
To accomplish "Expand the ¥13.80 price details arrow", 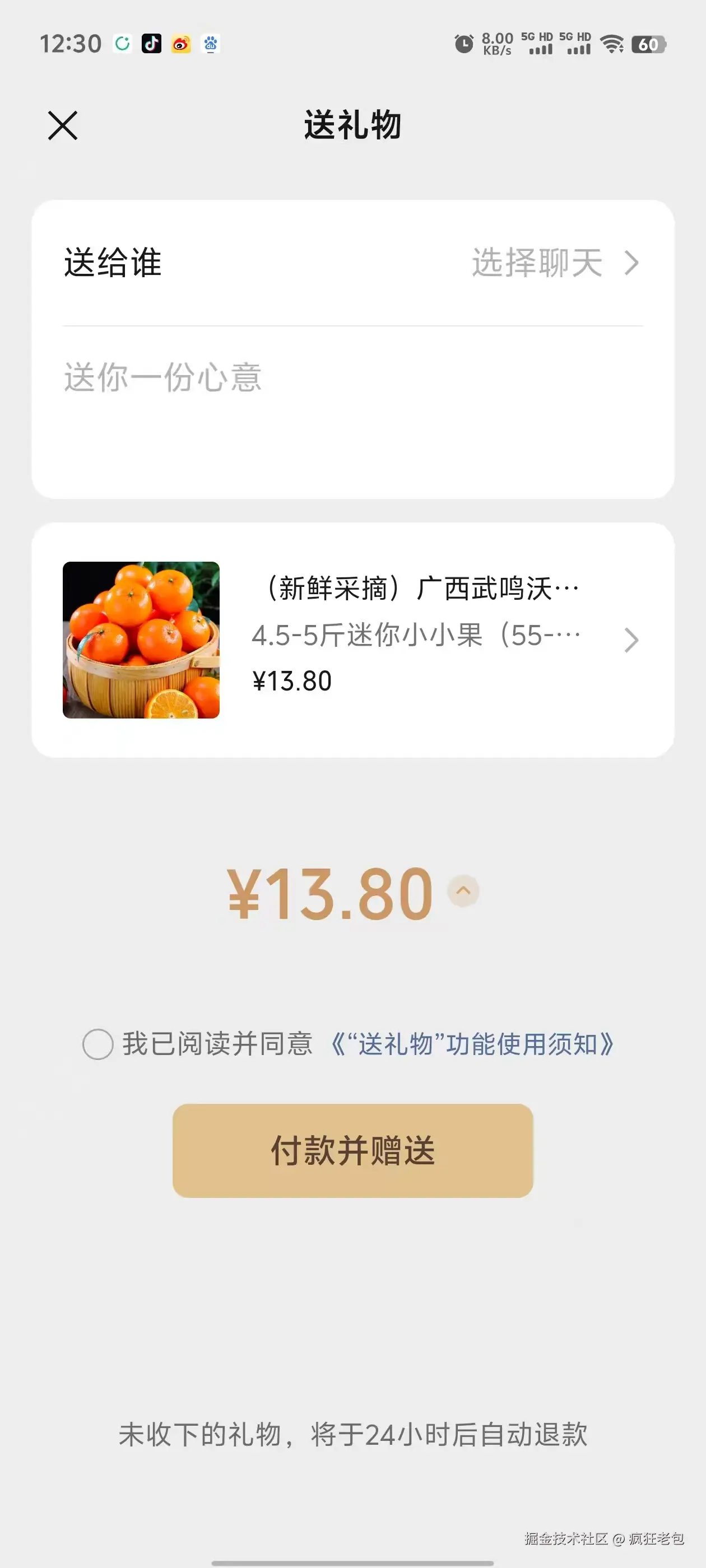I will pyautogui.click(x=463, y=891).
